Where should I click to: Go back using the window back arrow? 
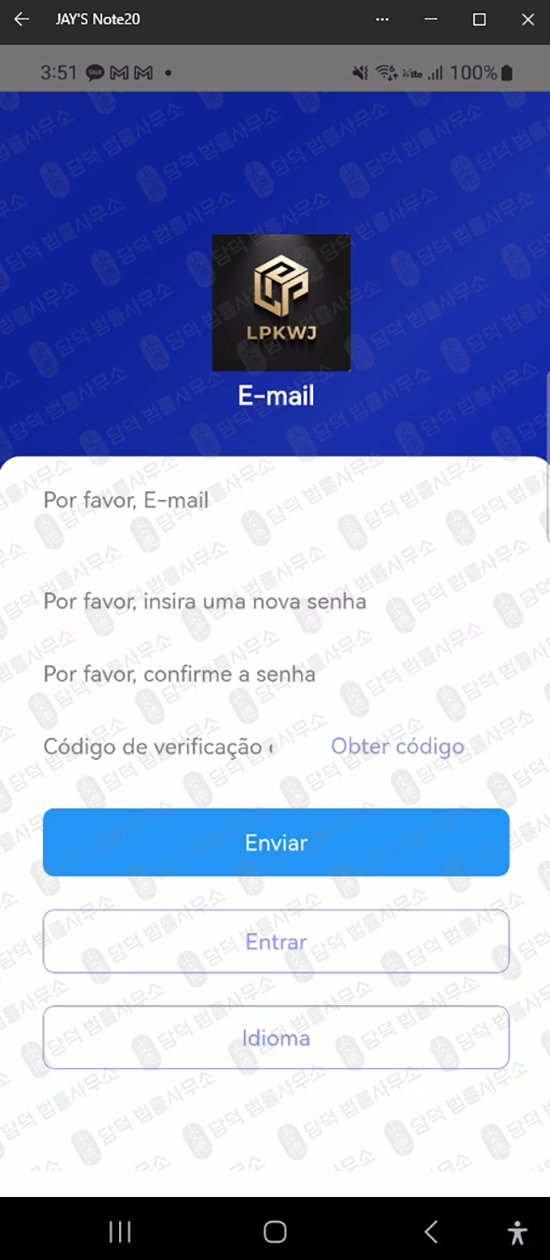[x=21, y=19]
